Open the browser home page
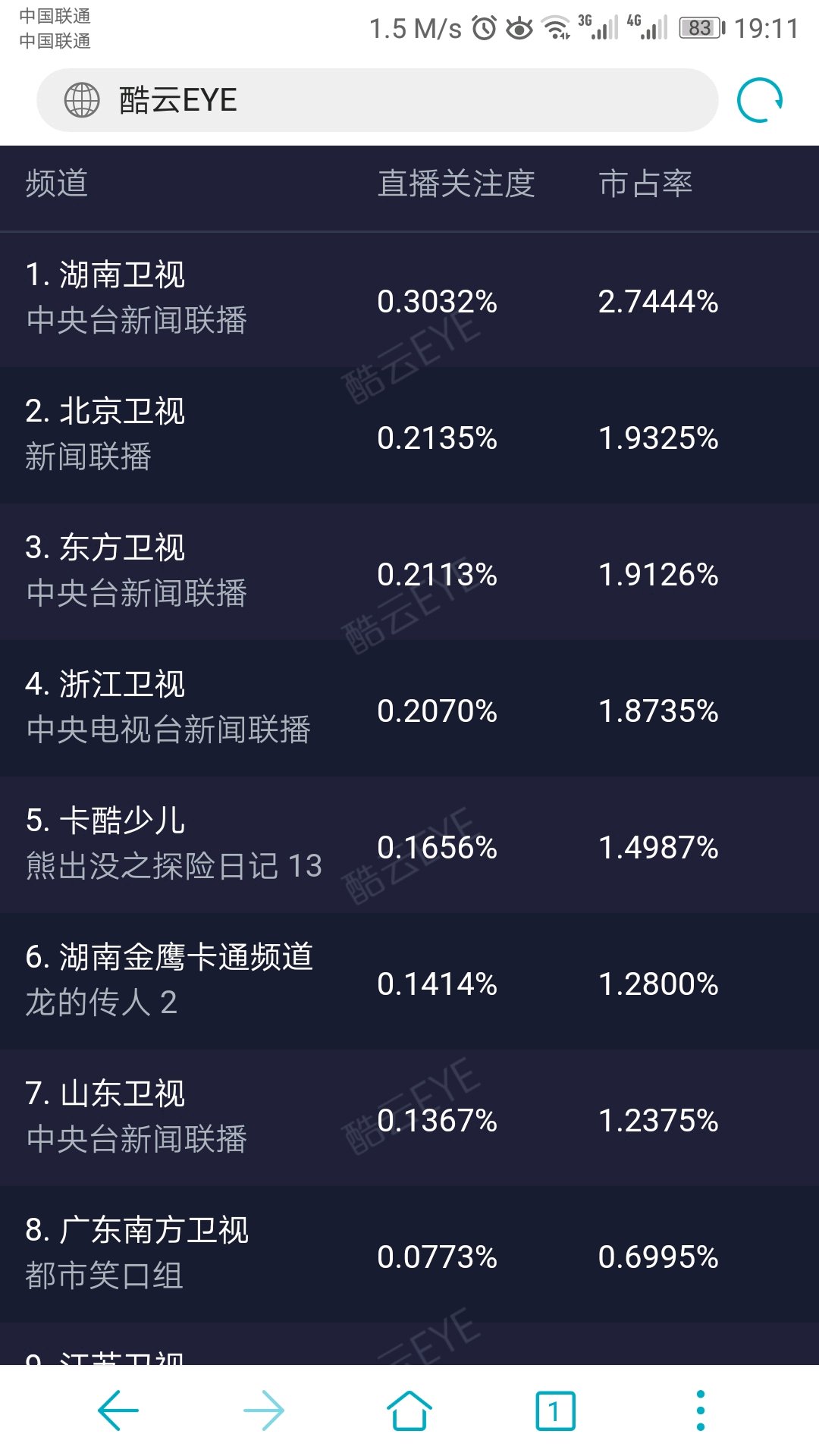 (x=409, y=1410)
